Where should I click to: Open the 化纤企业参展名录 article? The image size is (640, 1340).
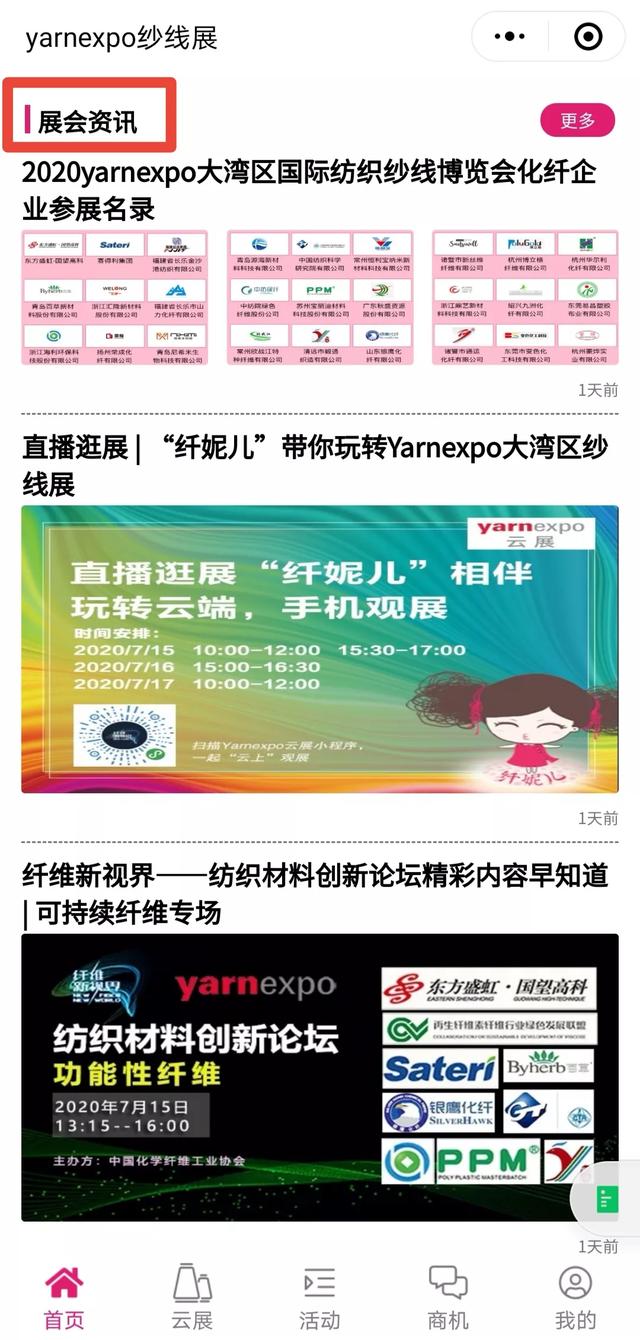click(x=310, y=190)
